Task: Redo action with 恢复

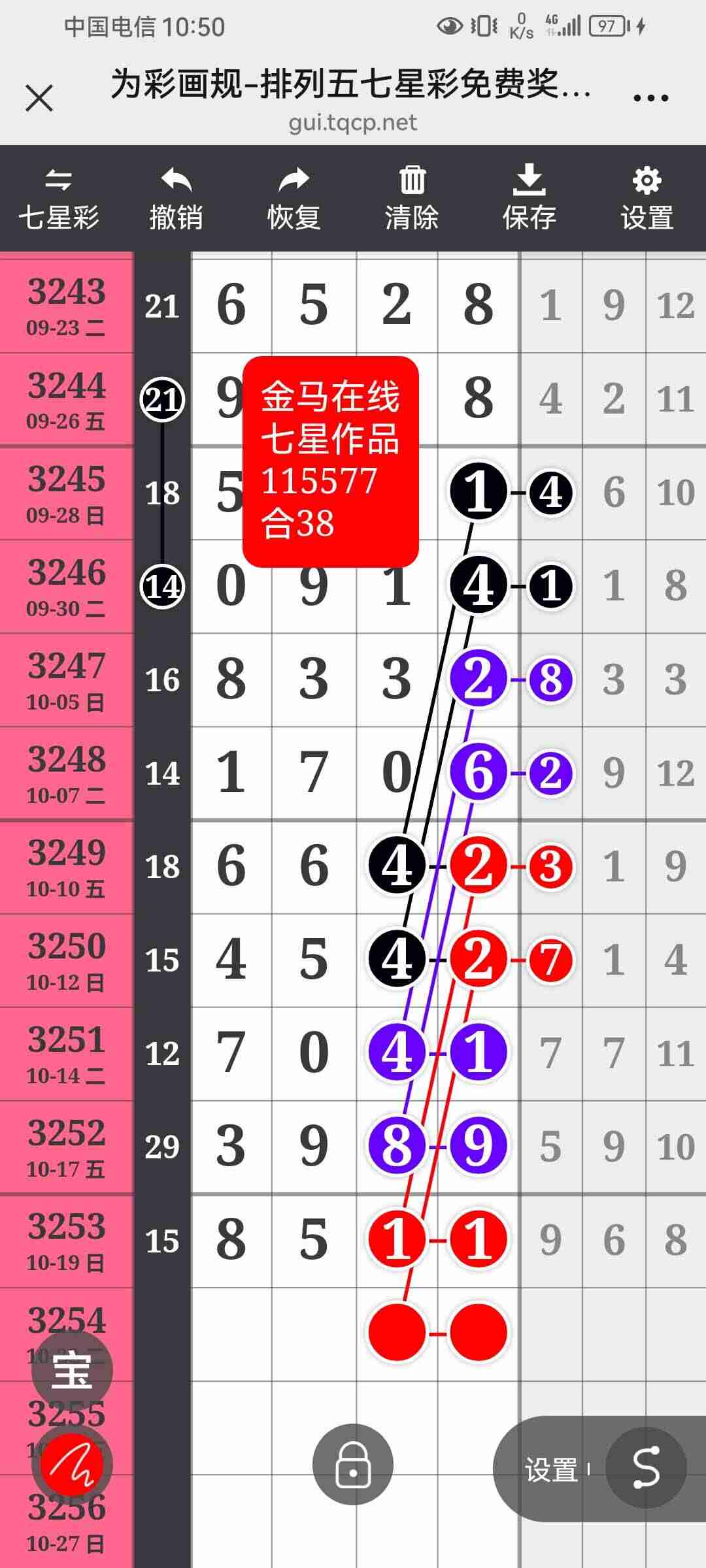Action: 294,199
